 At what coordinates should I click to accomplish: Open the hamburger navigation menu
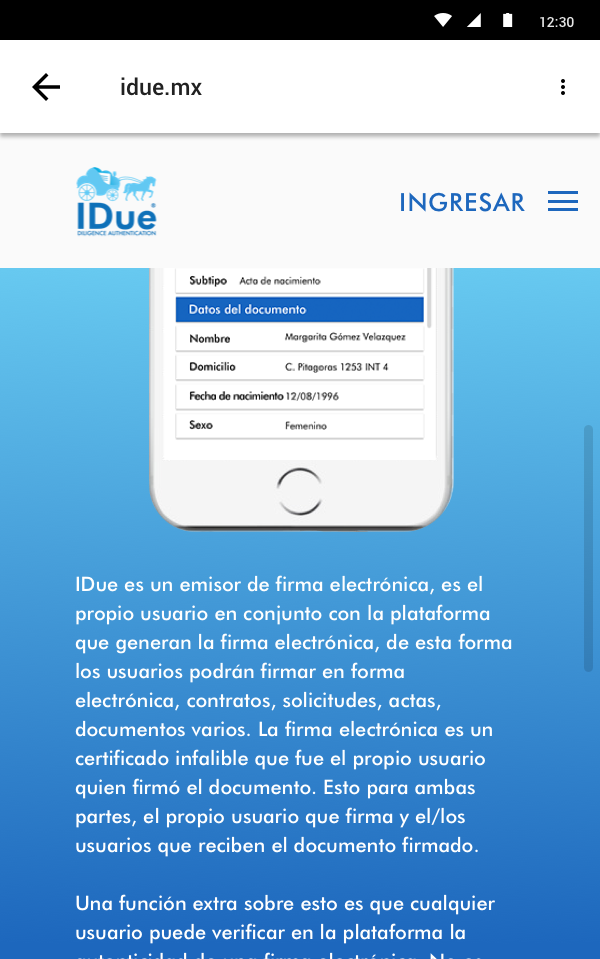click(563, 202)
